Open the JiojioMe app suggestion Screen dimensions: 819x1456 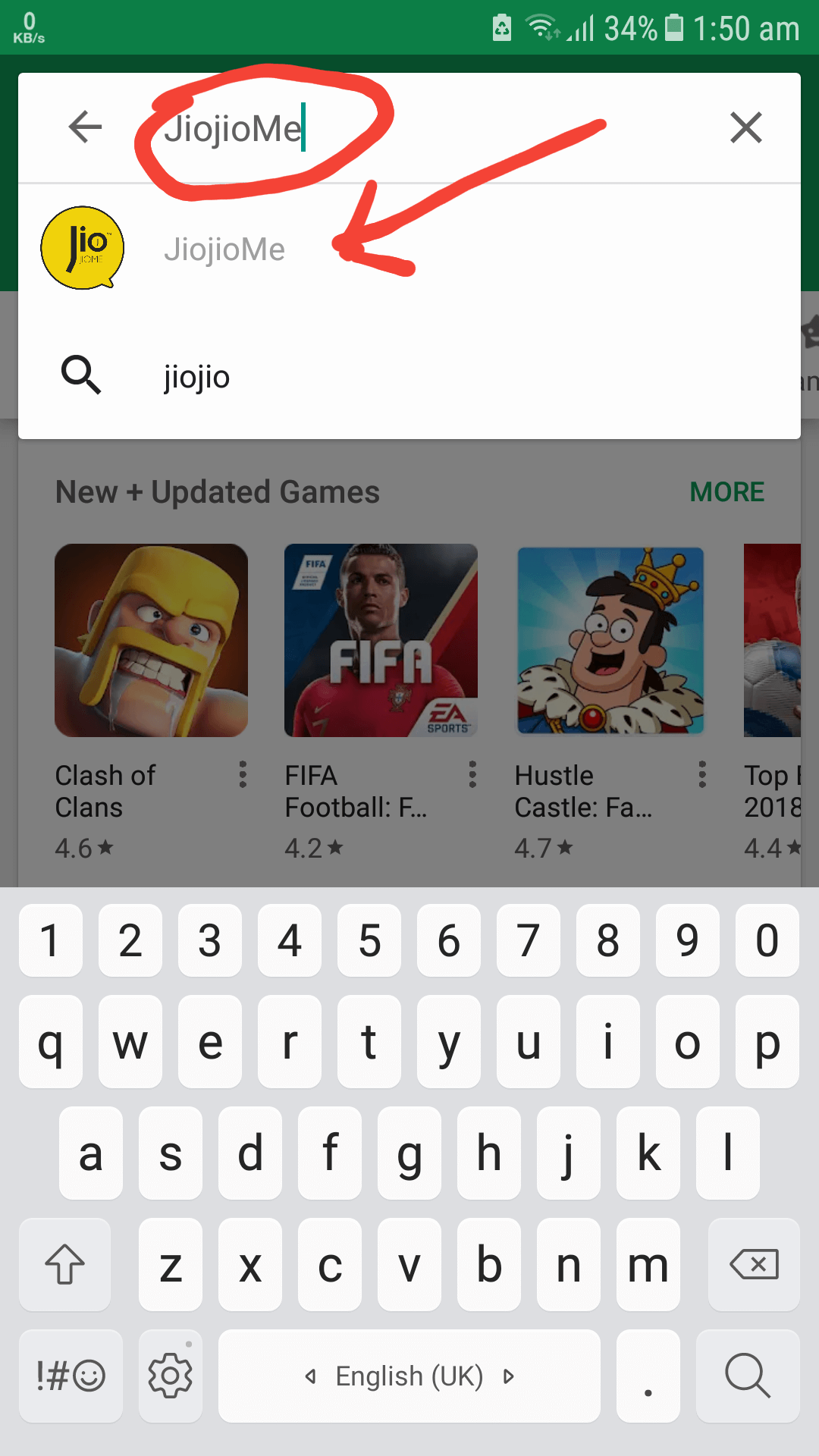click(x=224, y=249)
